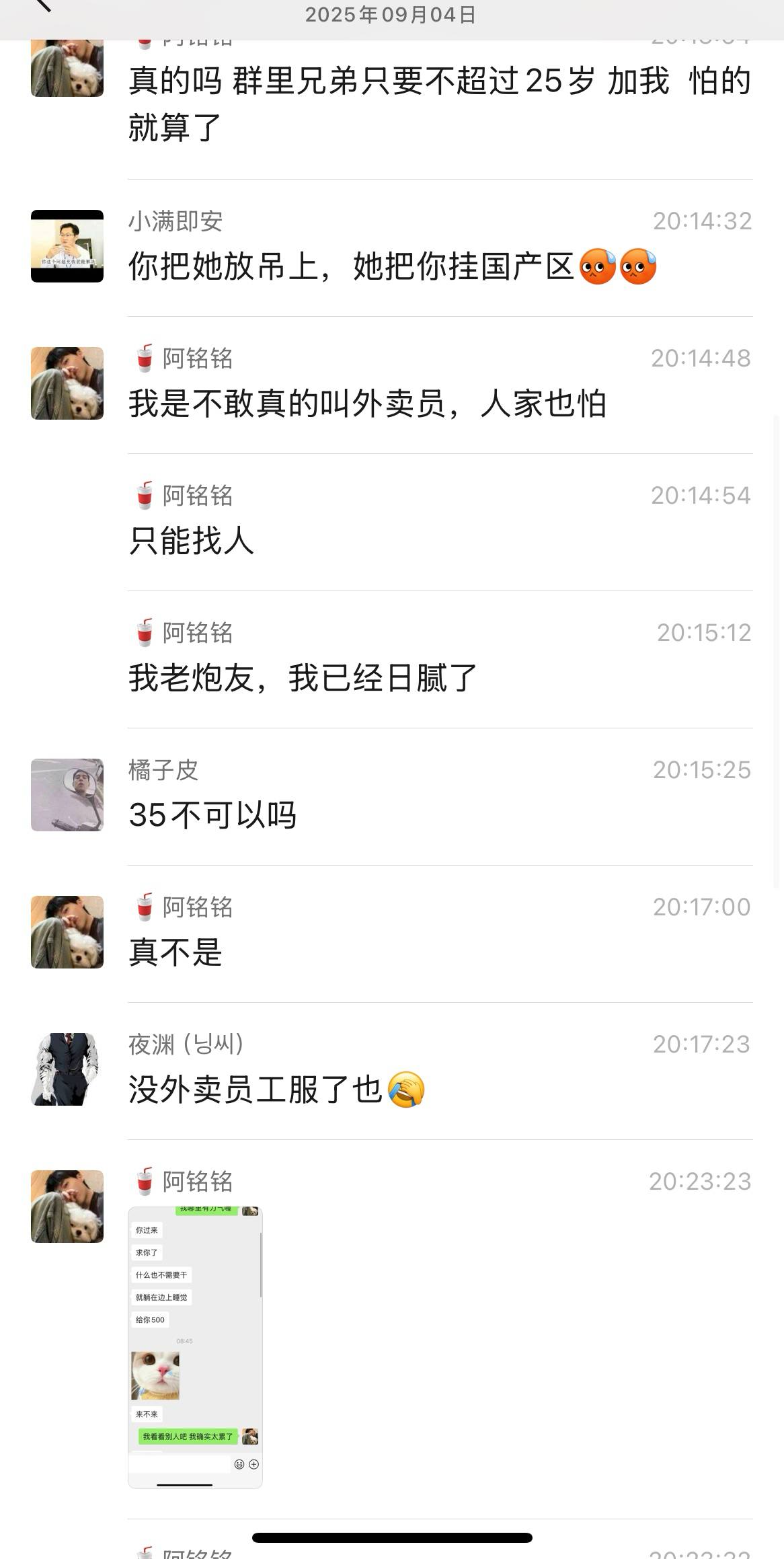Viewport: 784px width, 1559px height.
Task: Open the message from 小满即安
Action: tap(350, 266)
